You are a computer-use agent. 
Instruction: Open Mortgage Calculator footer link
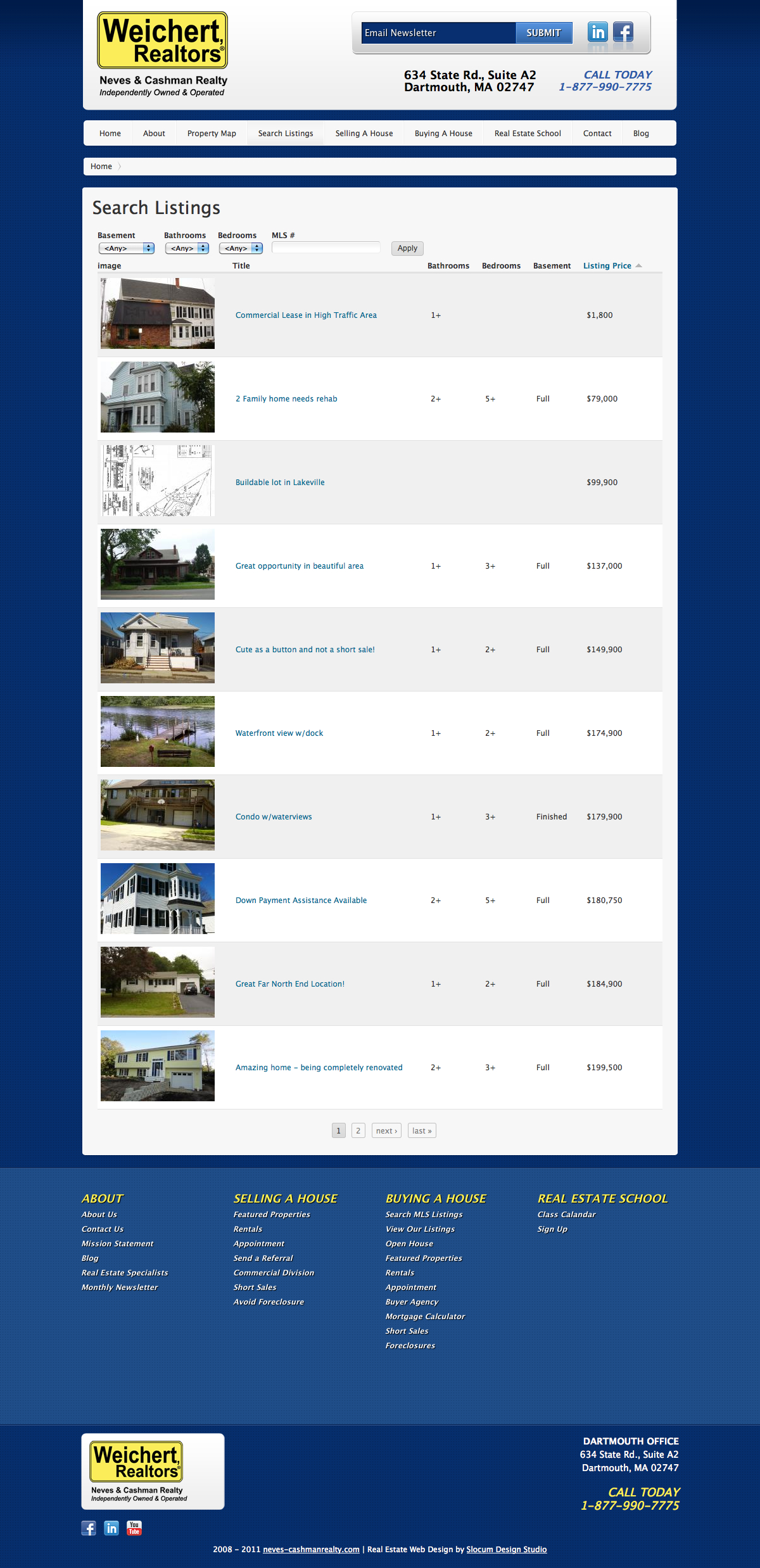(425, 1317)
